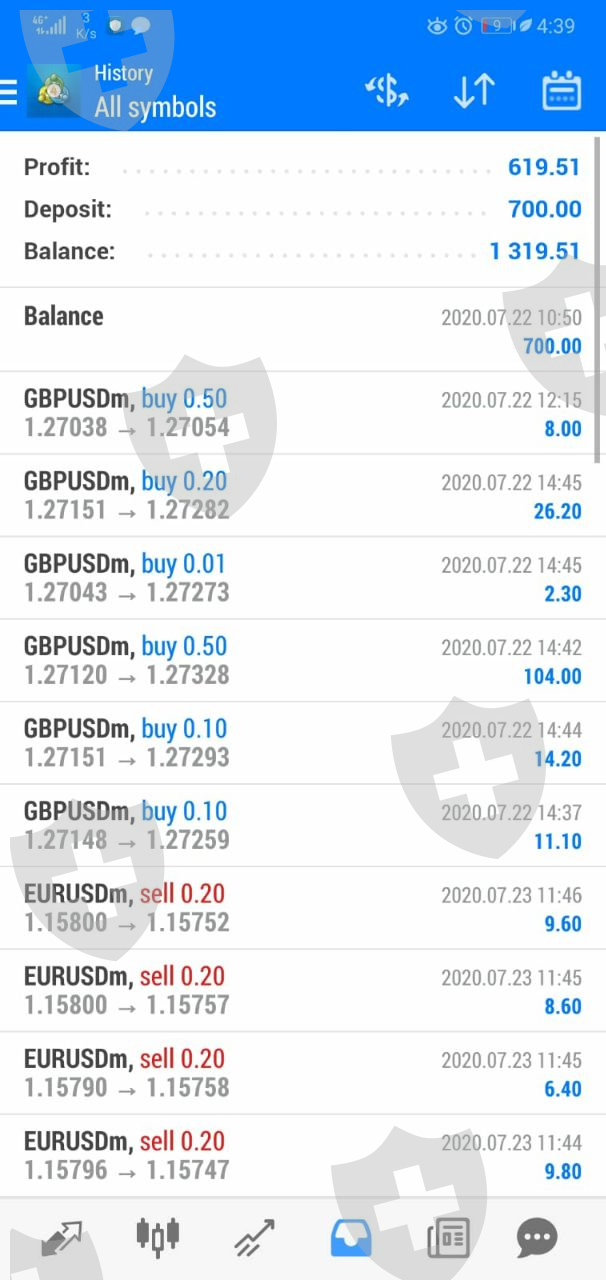Show the News tab
The image size is (606, 1280).
(448, 1239)
